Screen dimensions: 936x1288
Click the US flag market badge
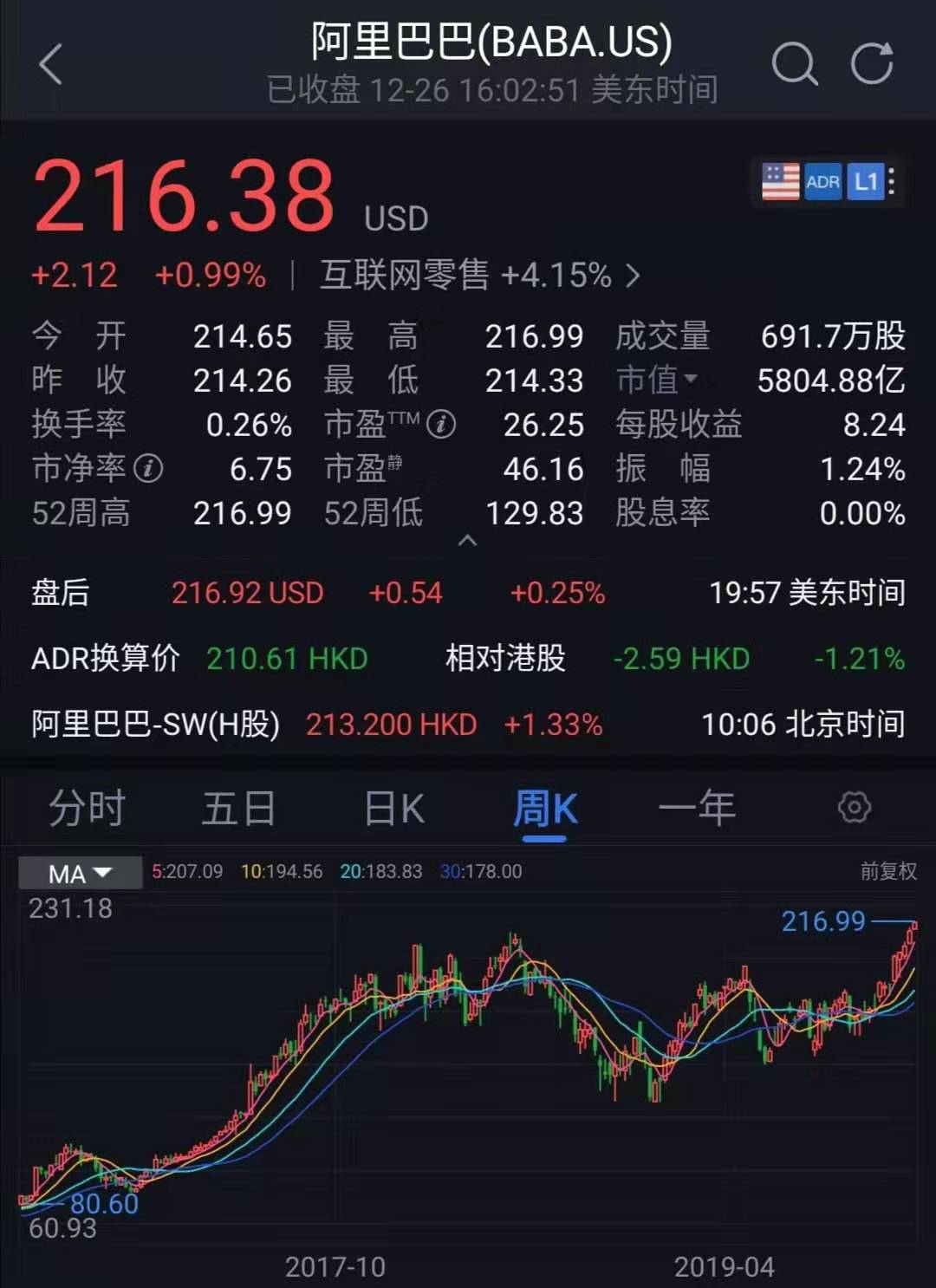click(x=779, y=181)
